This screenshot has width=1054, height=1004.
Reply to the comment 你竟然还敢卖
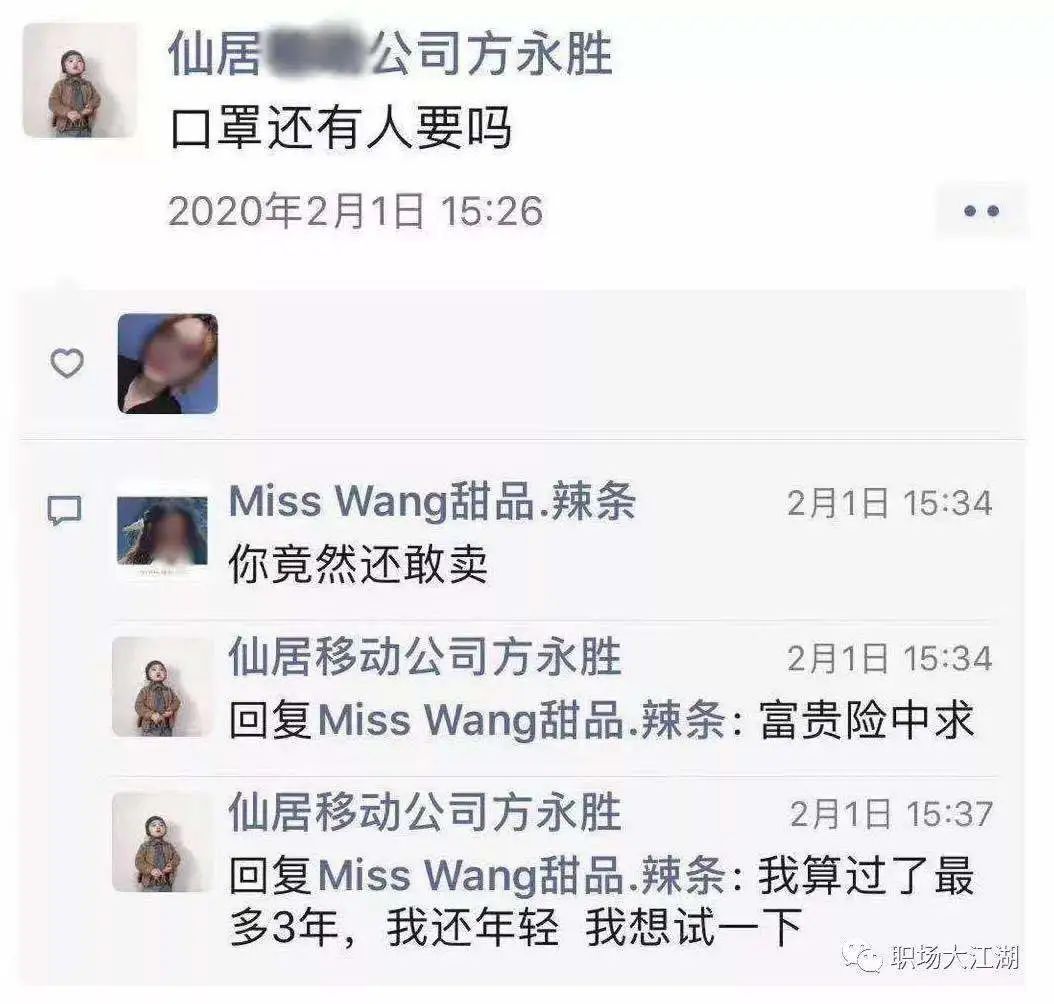(358, 565)
